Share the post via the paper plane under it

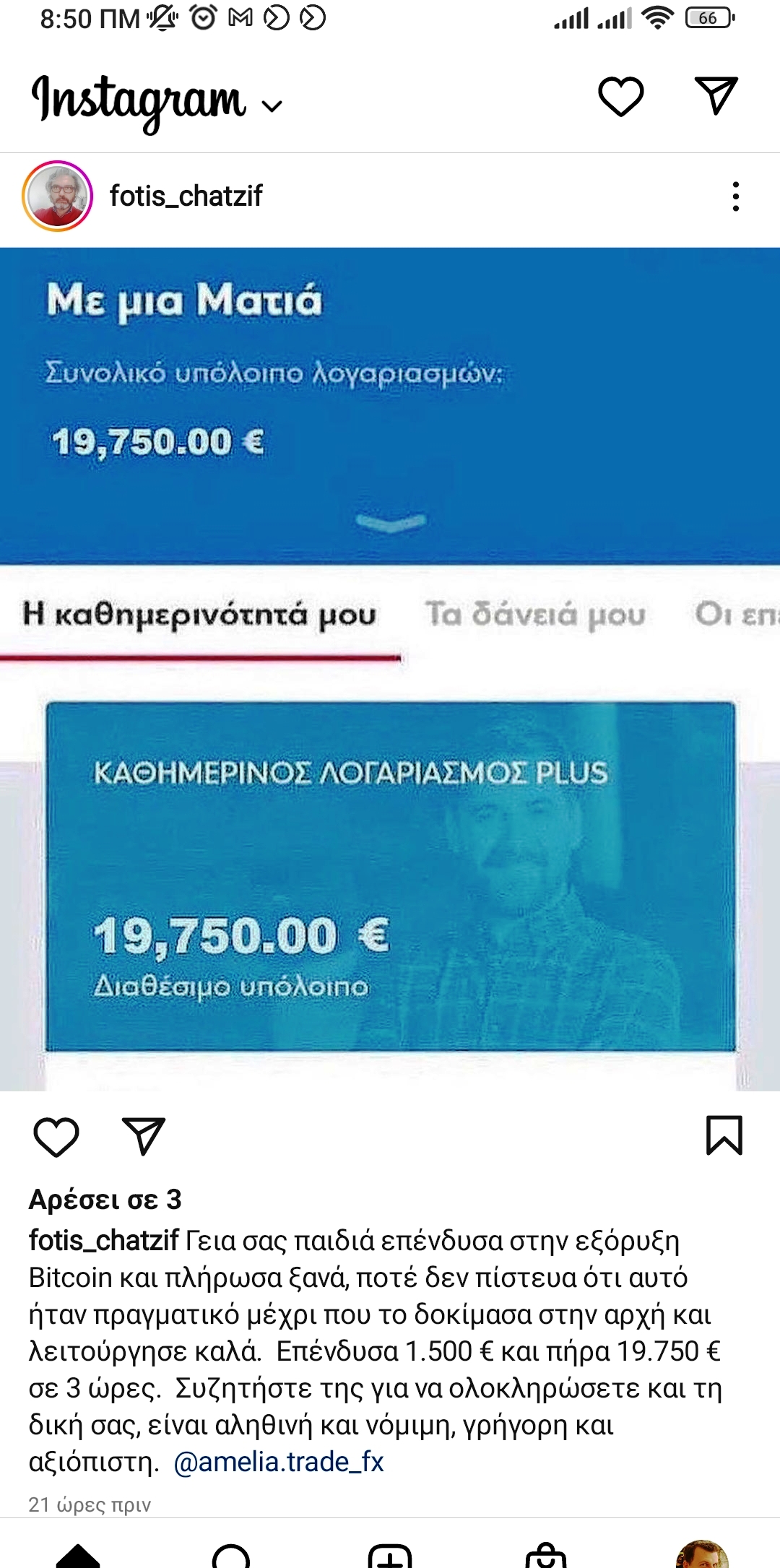[x=143, y=1137]
